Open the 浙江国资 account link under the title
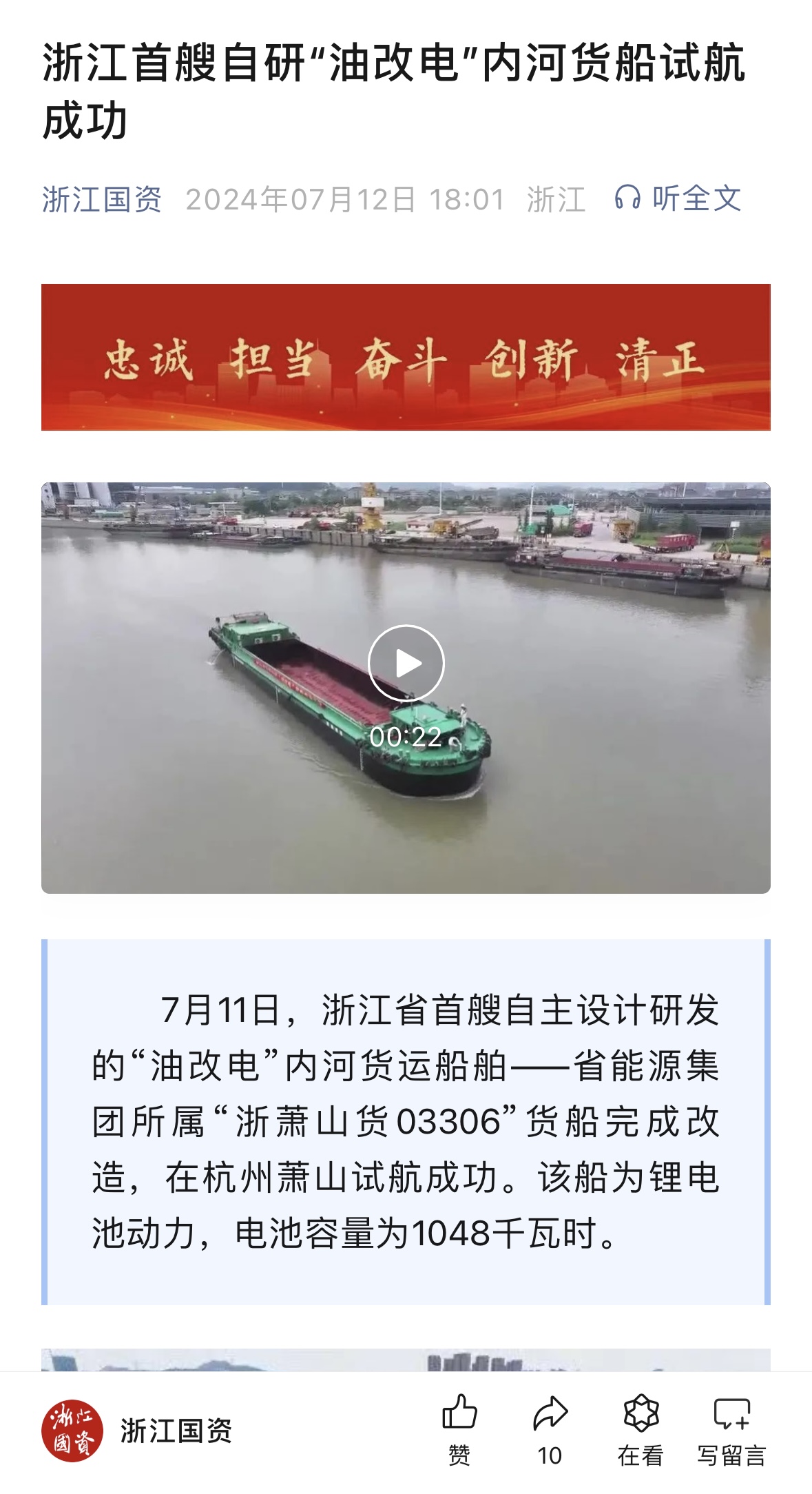 pos(102,200)
